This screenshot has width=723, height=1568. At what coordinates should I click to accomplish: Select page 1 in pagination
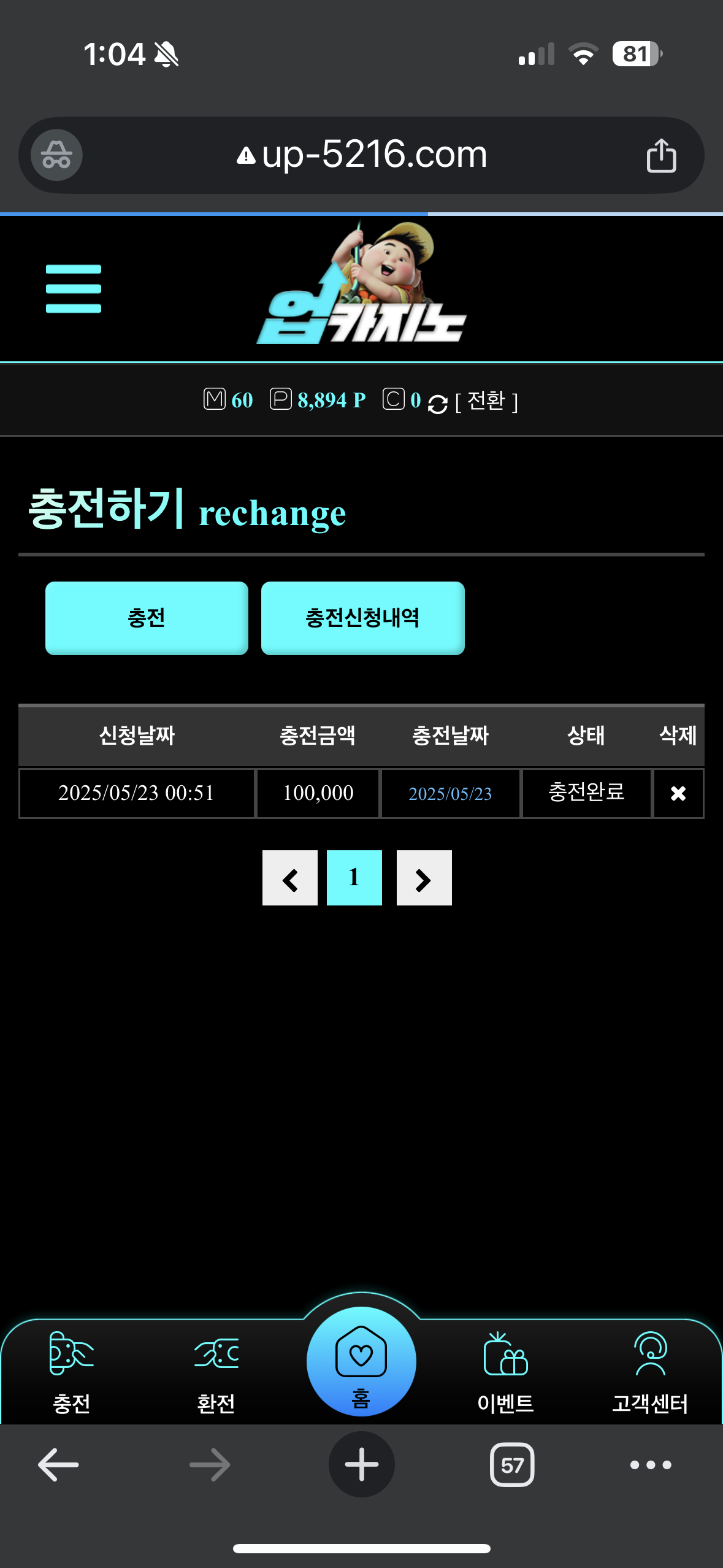pyautogui.click(x=354, y=878)
